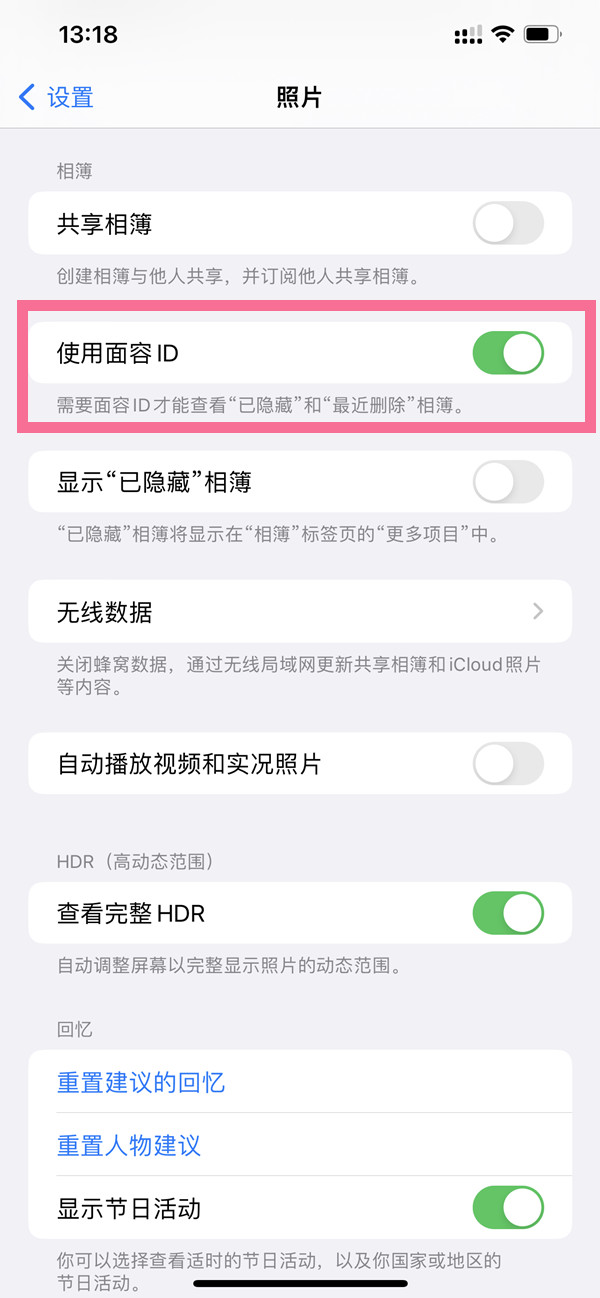This screenshot has height=1298, width=600.
Task: Turn off 显示节日活动
Action: (508, 1208)
